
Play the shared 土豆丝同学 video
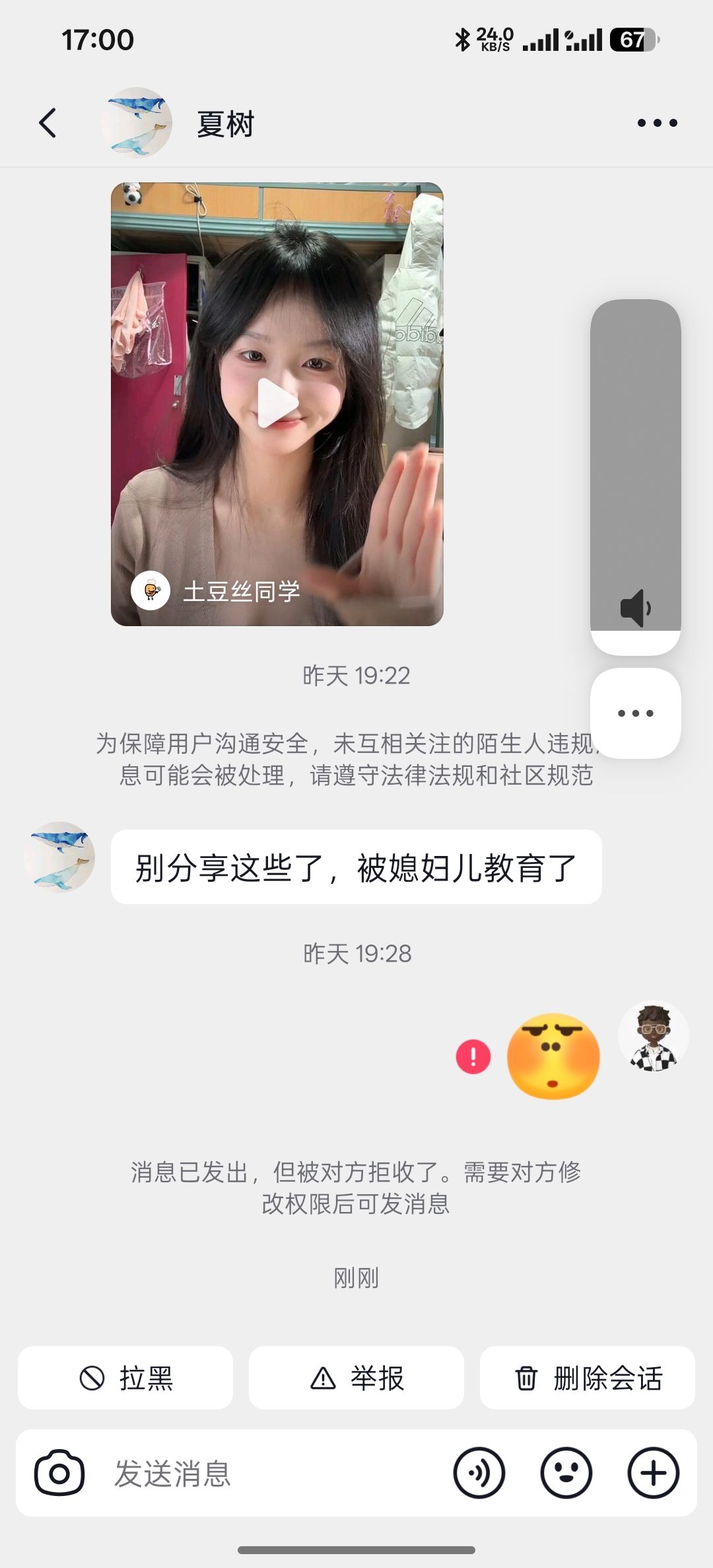pyautogui.click(x=277, y=403)
